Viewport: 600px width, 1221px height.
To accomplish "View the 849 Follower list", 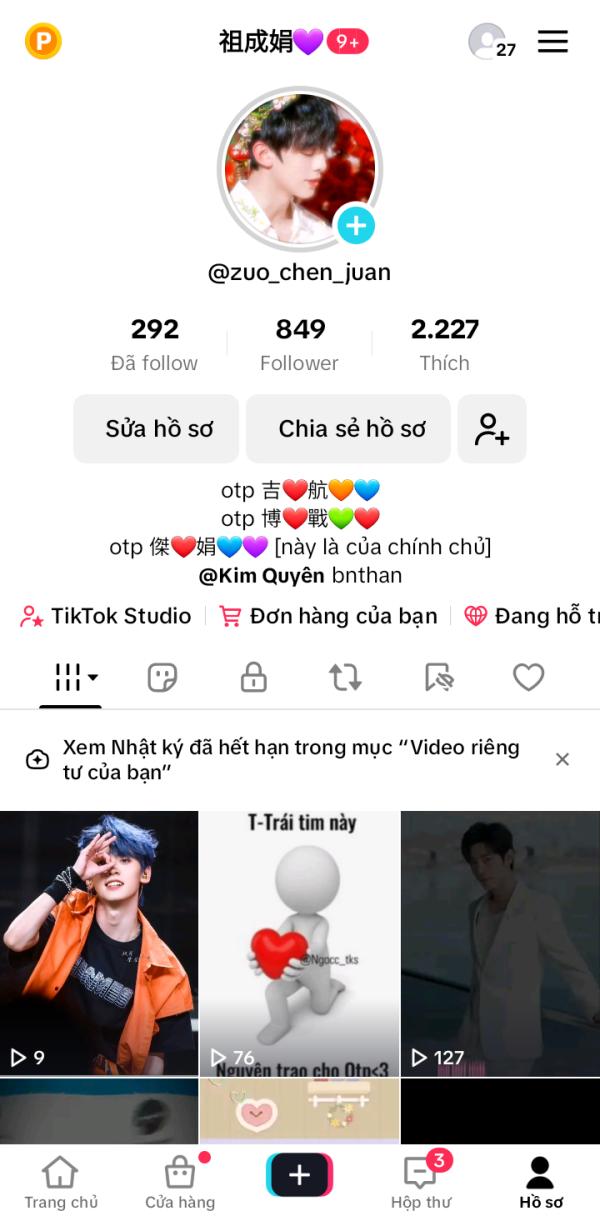I will (x=299, y=344).
